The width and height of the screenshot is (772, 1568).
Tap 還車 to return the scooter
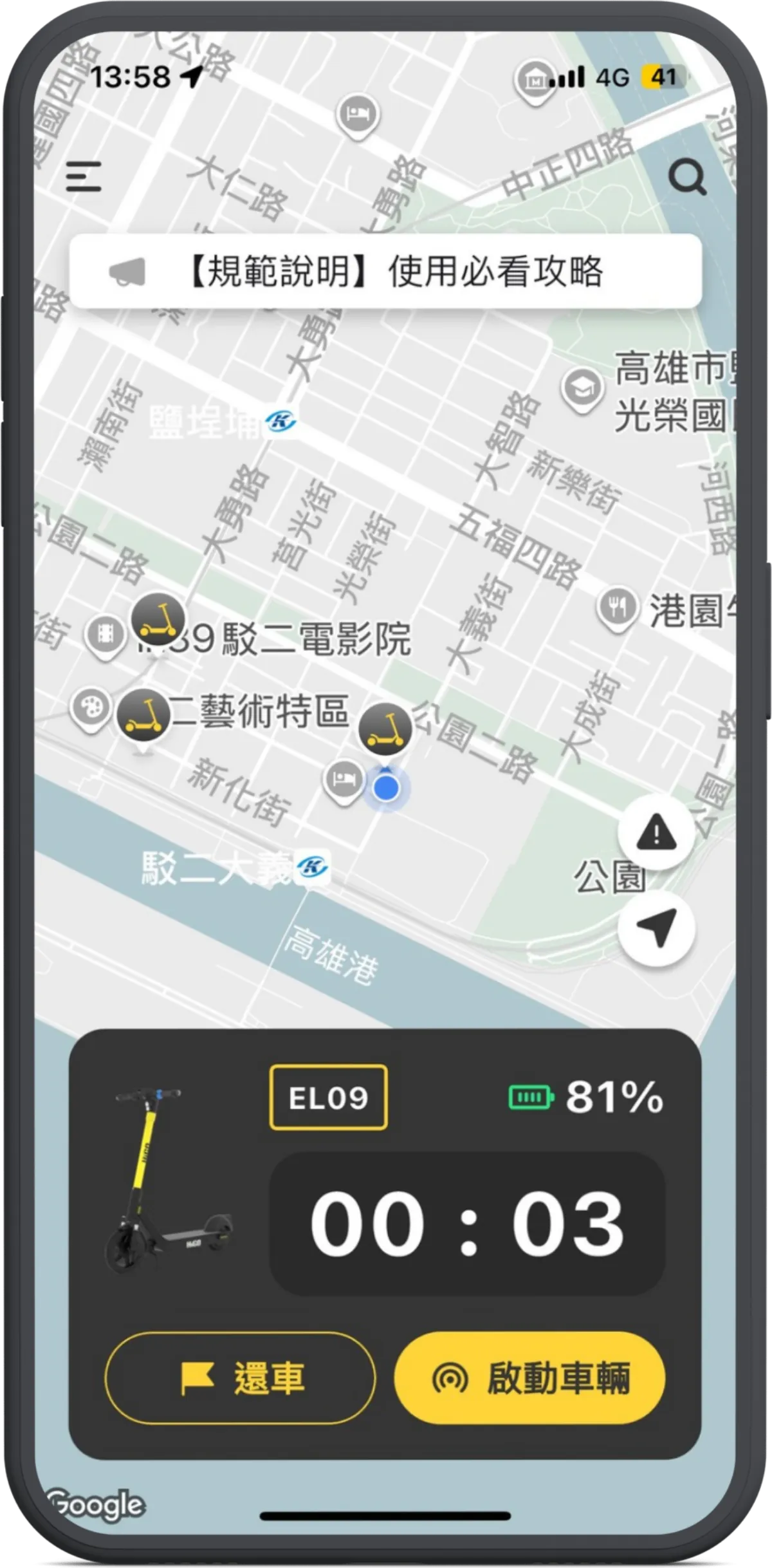[240, 1378]
